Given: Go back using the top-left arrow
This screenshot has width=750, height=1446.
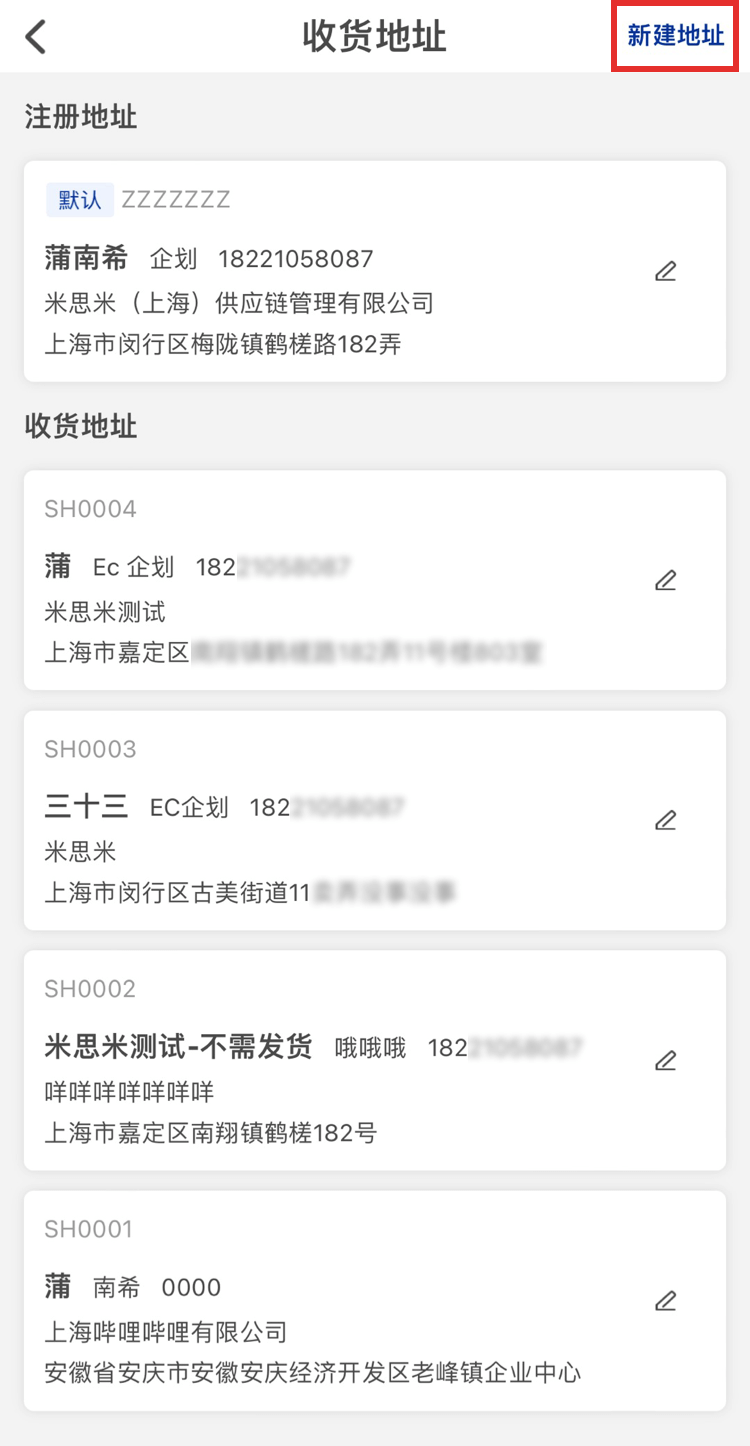Looking at the screenshot, I should pyautogui.click(x=36, y=37).
